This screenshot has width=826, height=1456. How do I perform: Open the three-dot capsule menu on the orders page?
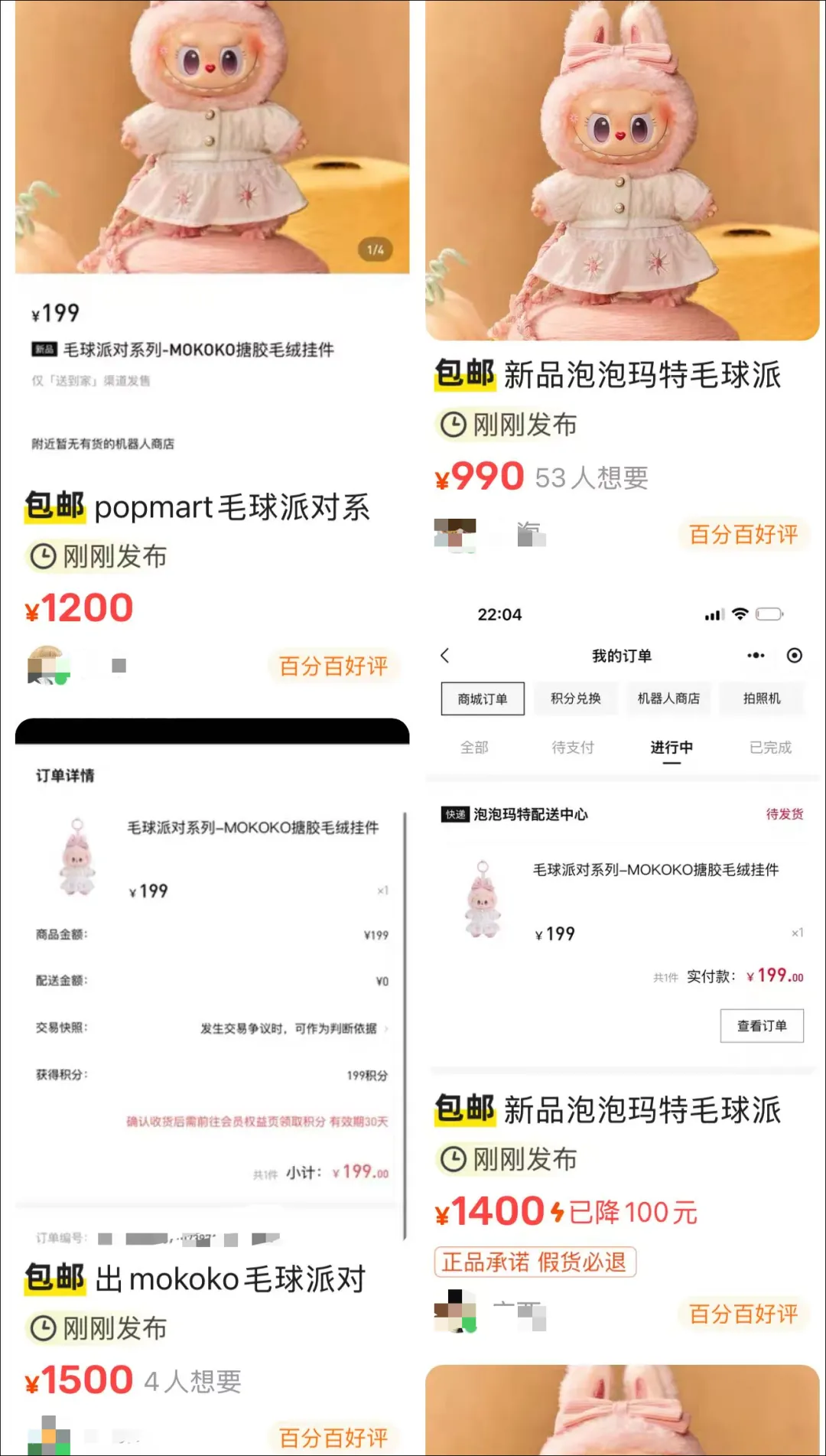coord(756,656)
